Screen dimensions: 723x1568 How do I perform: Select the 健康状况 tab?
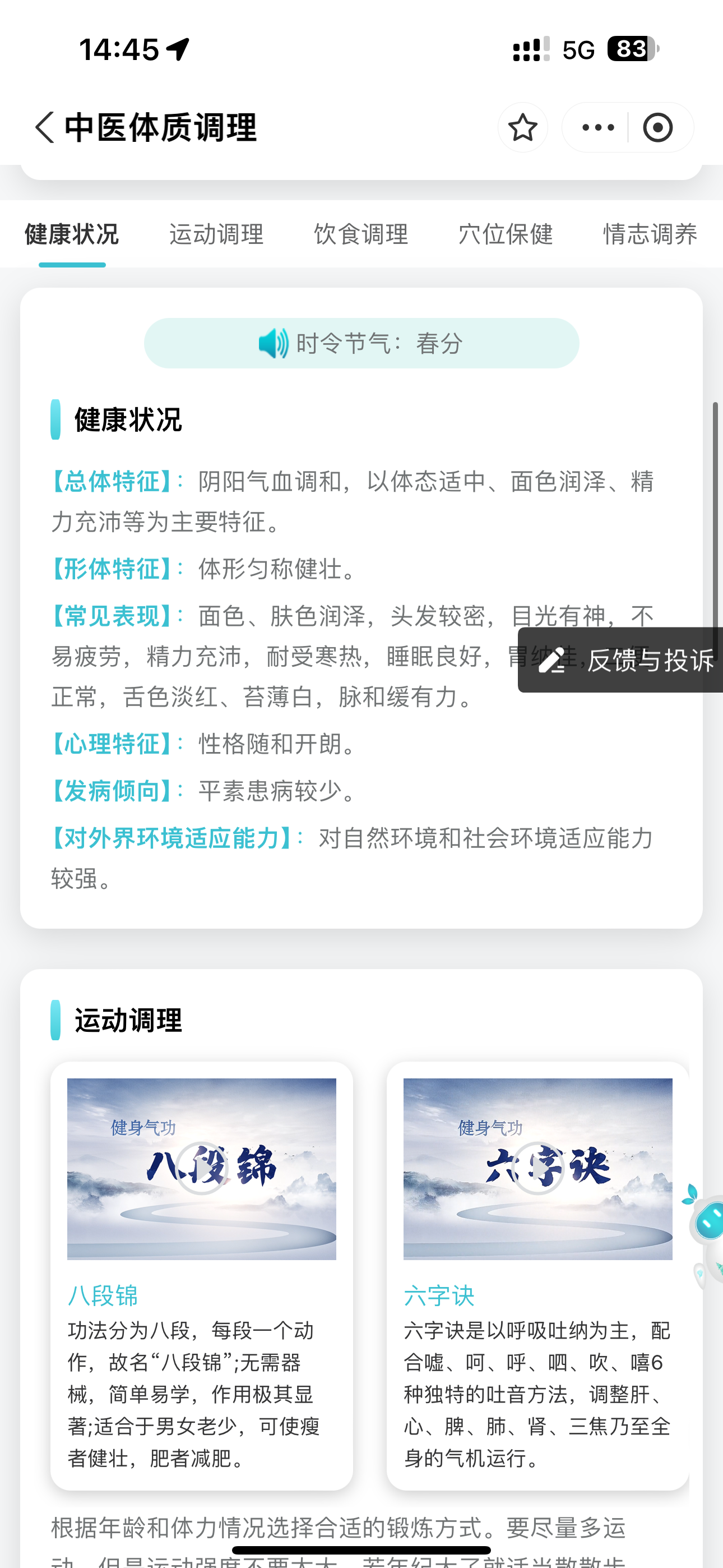click(72, 234)
